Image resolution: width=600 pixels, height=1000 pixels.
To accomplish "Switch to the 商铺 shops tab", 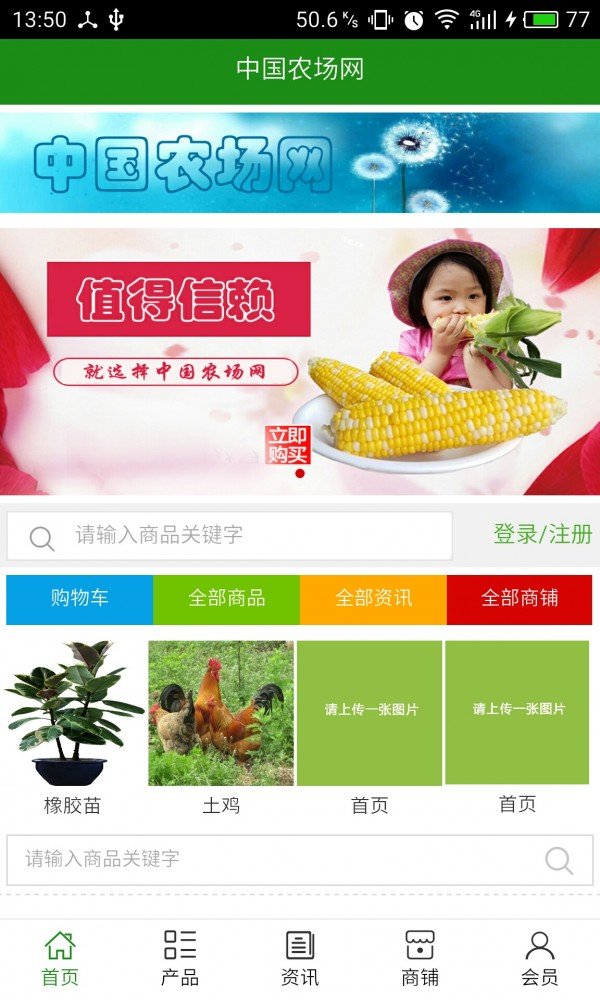I will [x=420, y=957].
